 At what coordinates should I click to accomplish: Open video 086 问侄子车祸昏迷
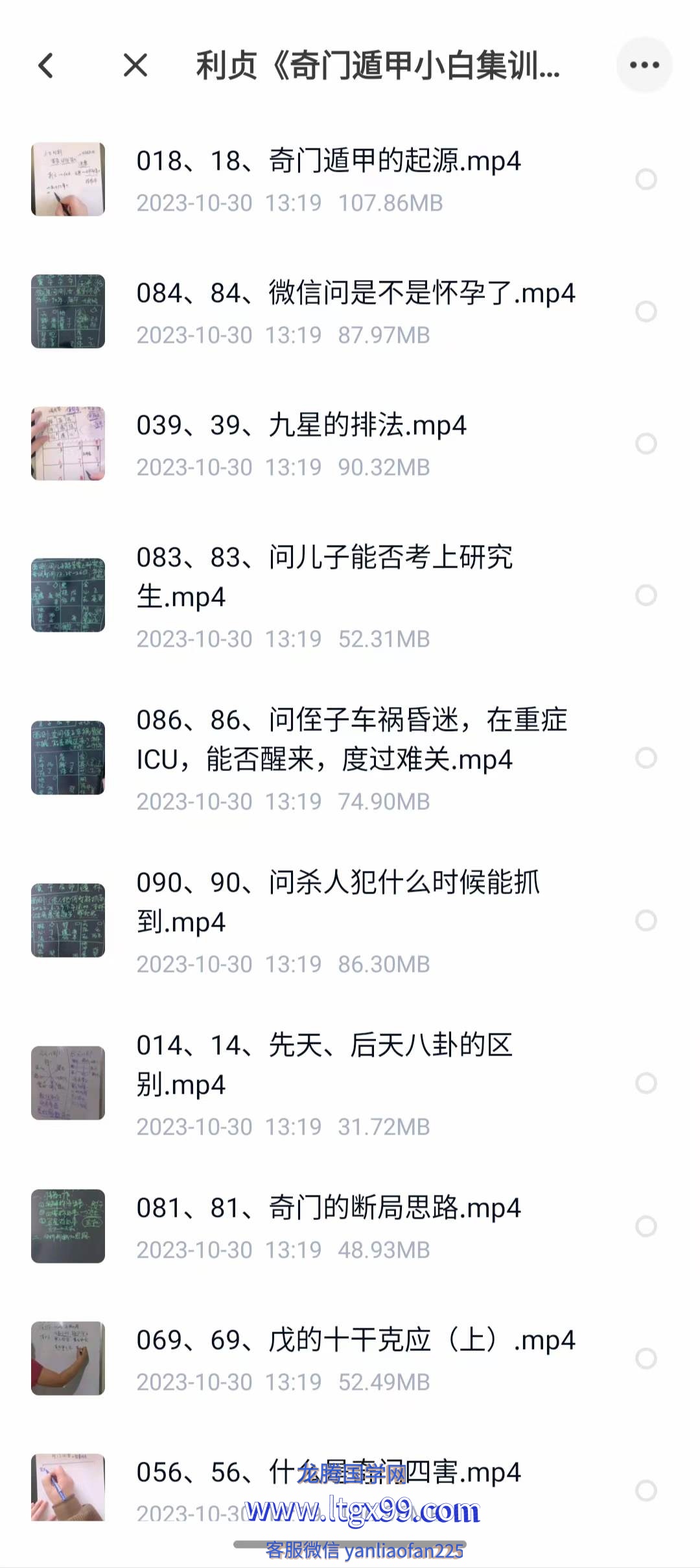(350, 739)
